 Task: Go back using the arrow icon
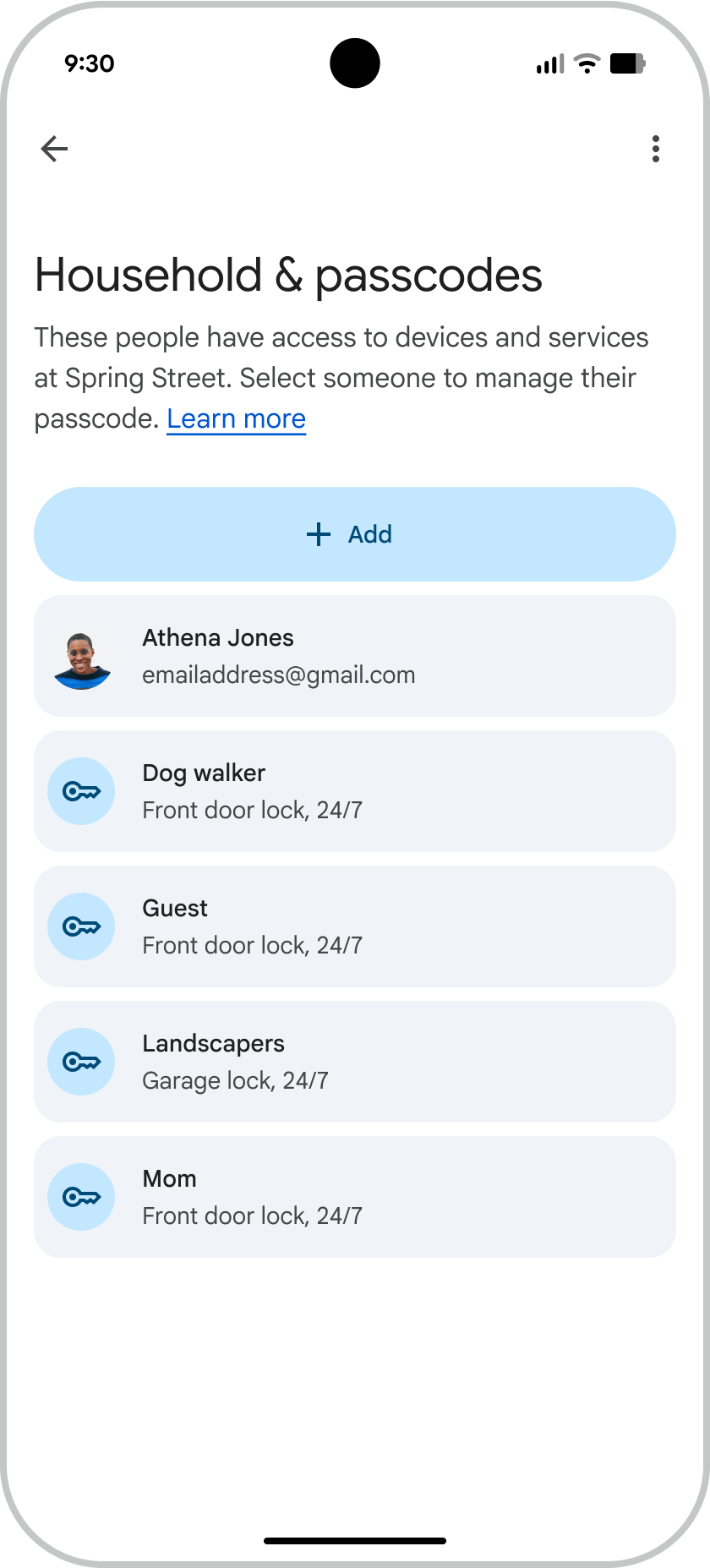(54, 149)
